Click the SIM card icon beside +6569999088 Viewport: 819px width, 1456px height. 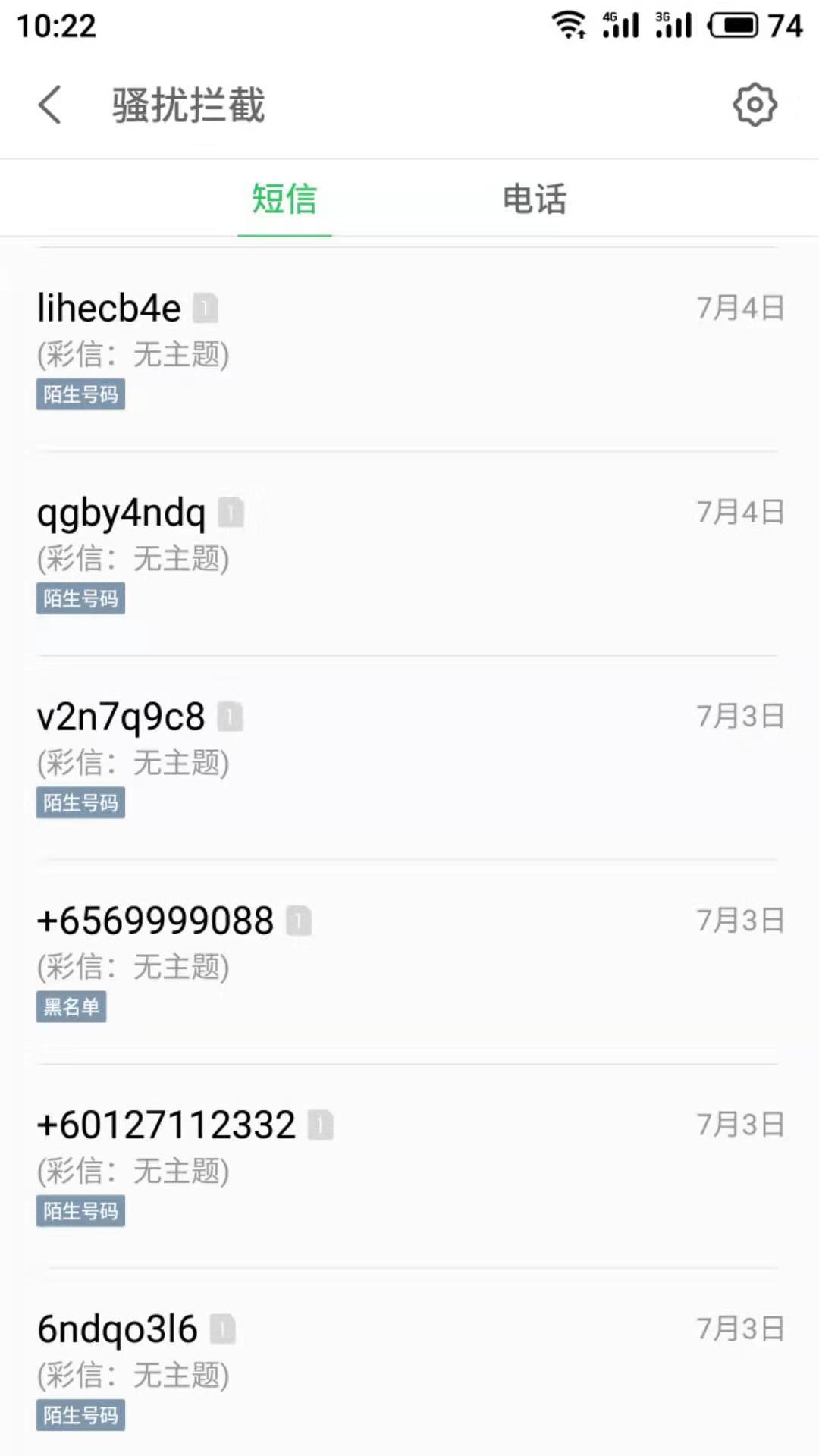300,920
